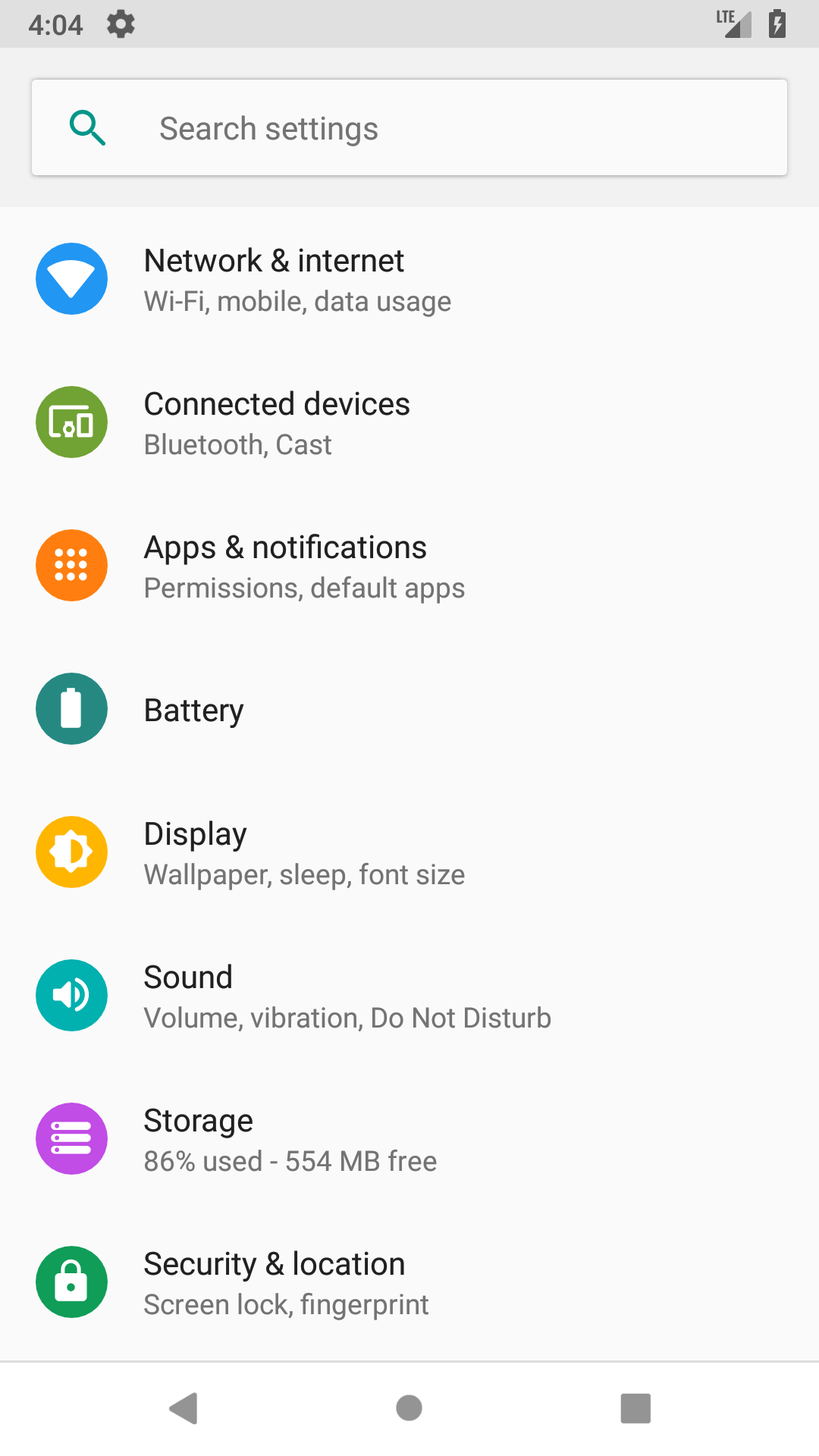This screenshot has height=1456, width=819.
Task: Show recent apps via the square button
Action: (635, 1408)
